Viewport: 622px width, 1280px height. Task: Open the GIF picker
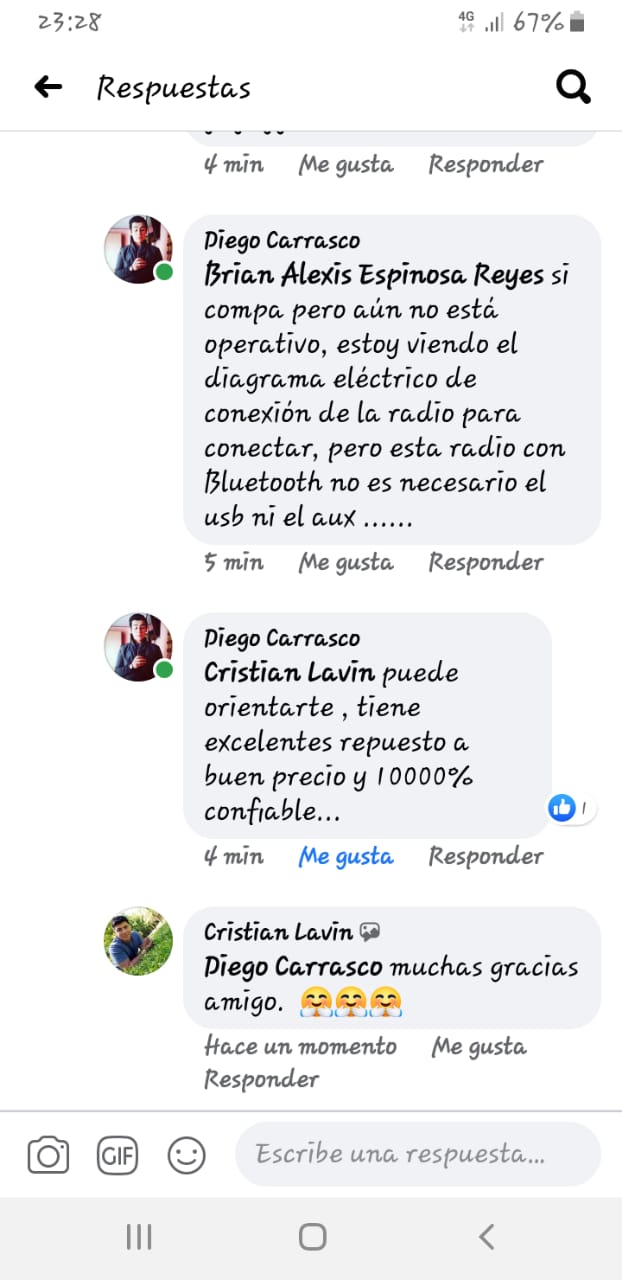[117, 1157]
